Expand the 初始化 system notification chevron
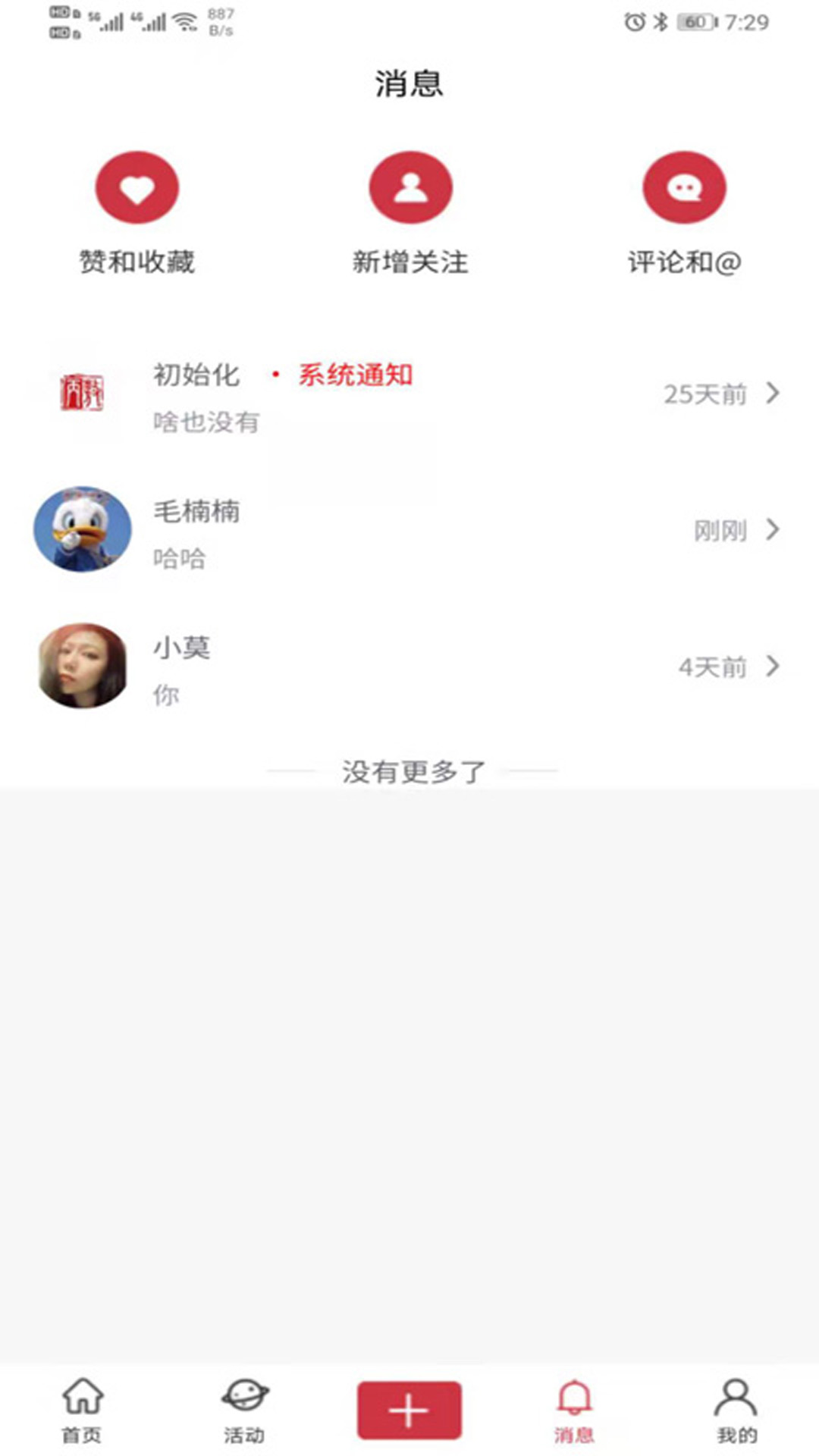The image size is (819, 1456). click(773, 394)
